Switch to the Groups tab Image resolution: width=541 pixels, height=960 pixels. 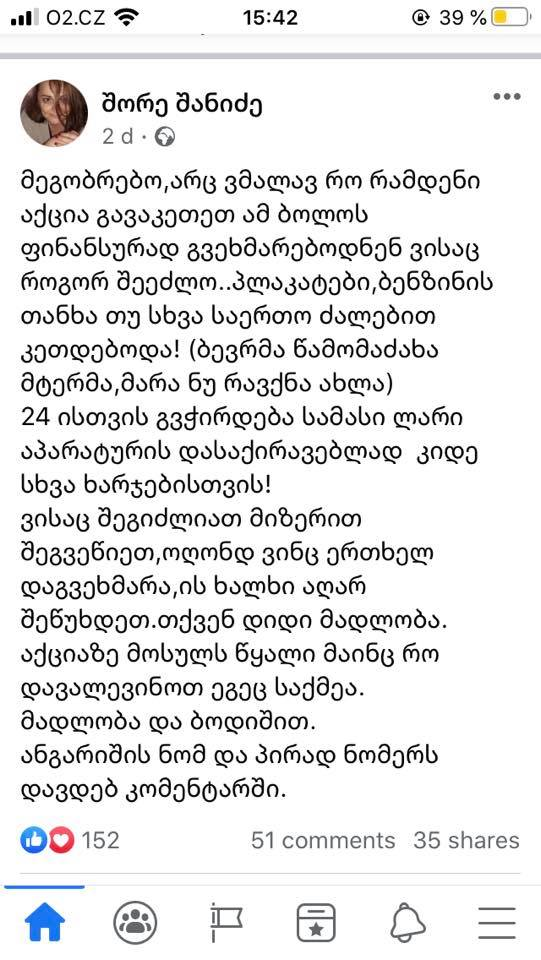point(135,922)
